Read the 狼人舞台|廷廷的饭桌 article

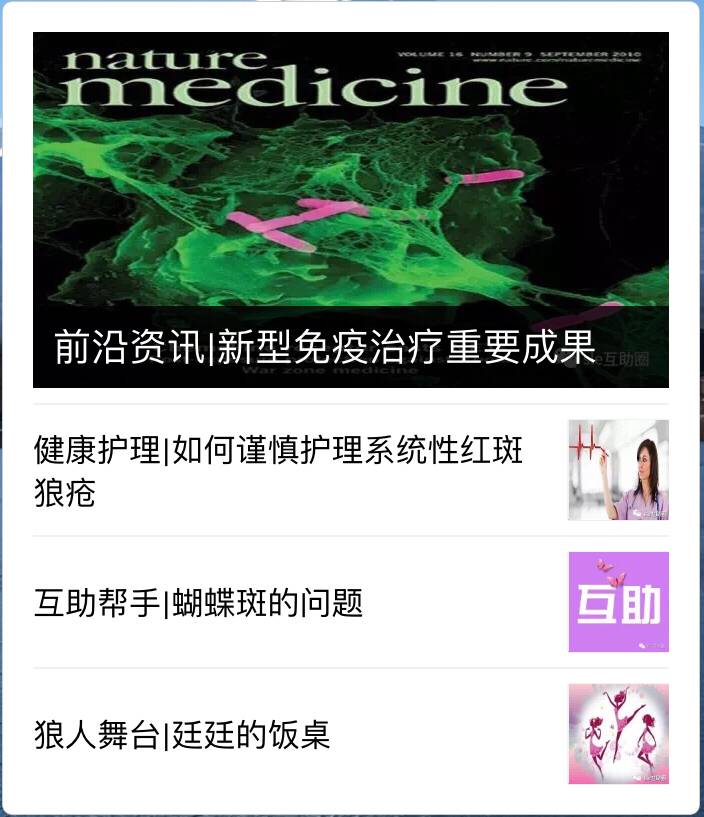click(x=182, y=735)
